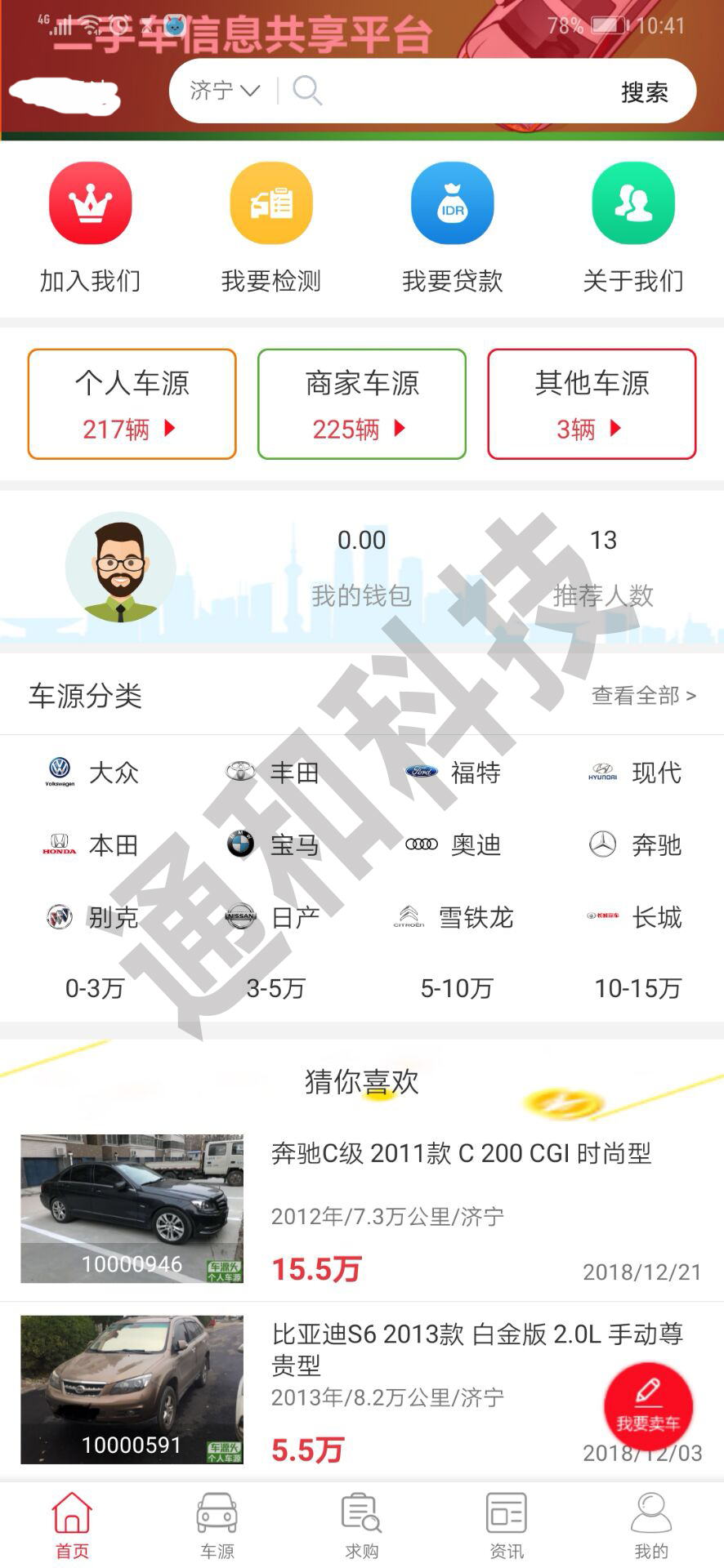Tap 查看全部 to see all categories

point(643,696)
